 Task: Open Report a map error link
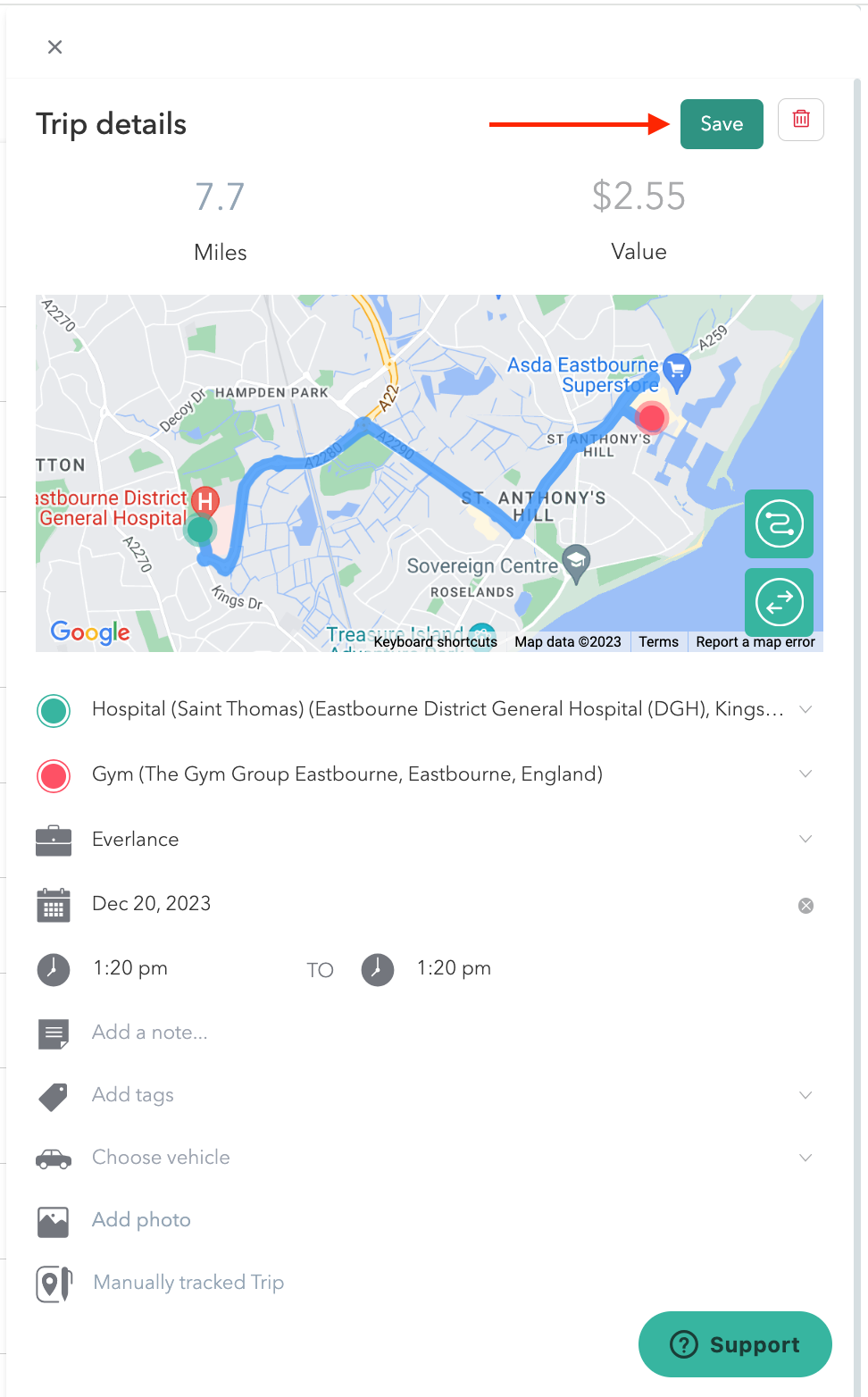(755, 642)
